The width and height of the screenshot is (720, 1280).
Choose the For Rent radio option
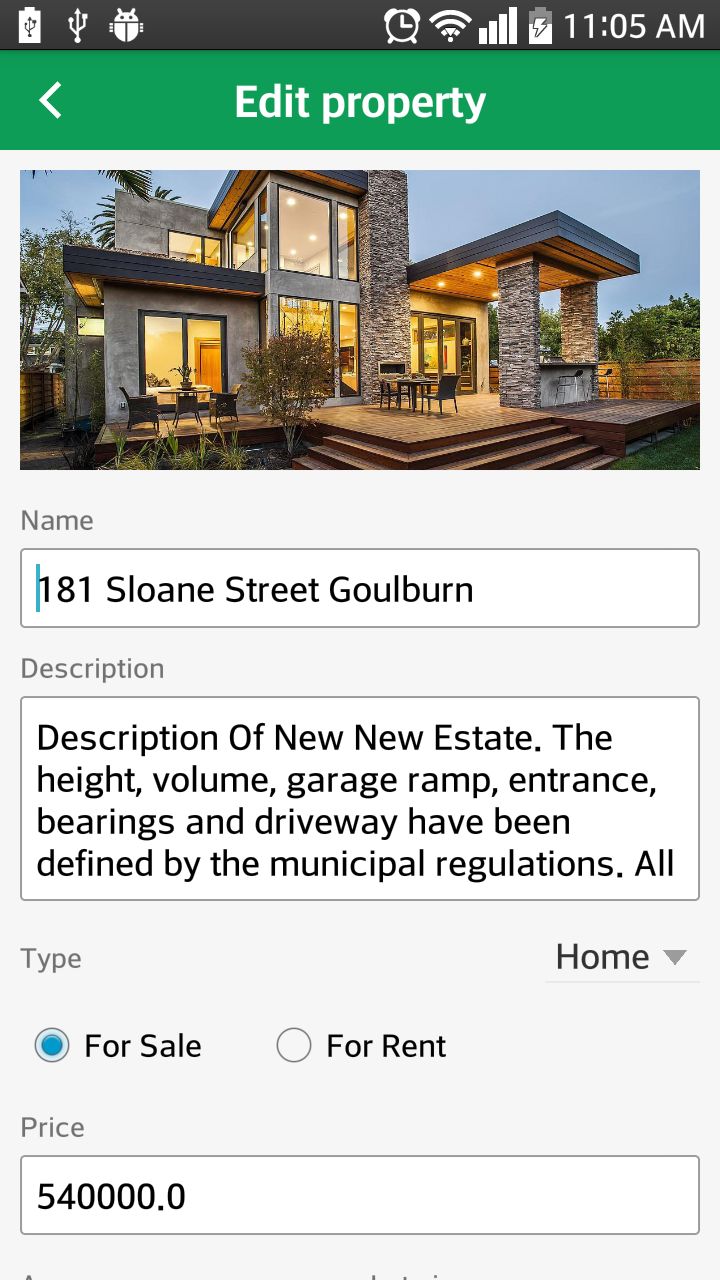click(x=294, y=1046)
